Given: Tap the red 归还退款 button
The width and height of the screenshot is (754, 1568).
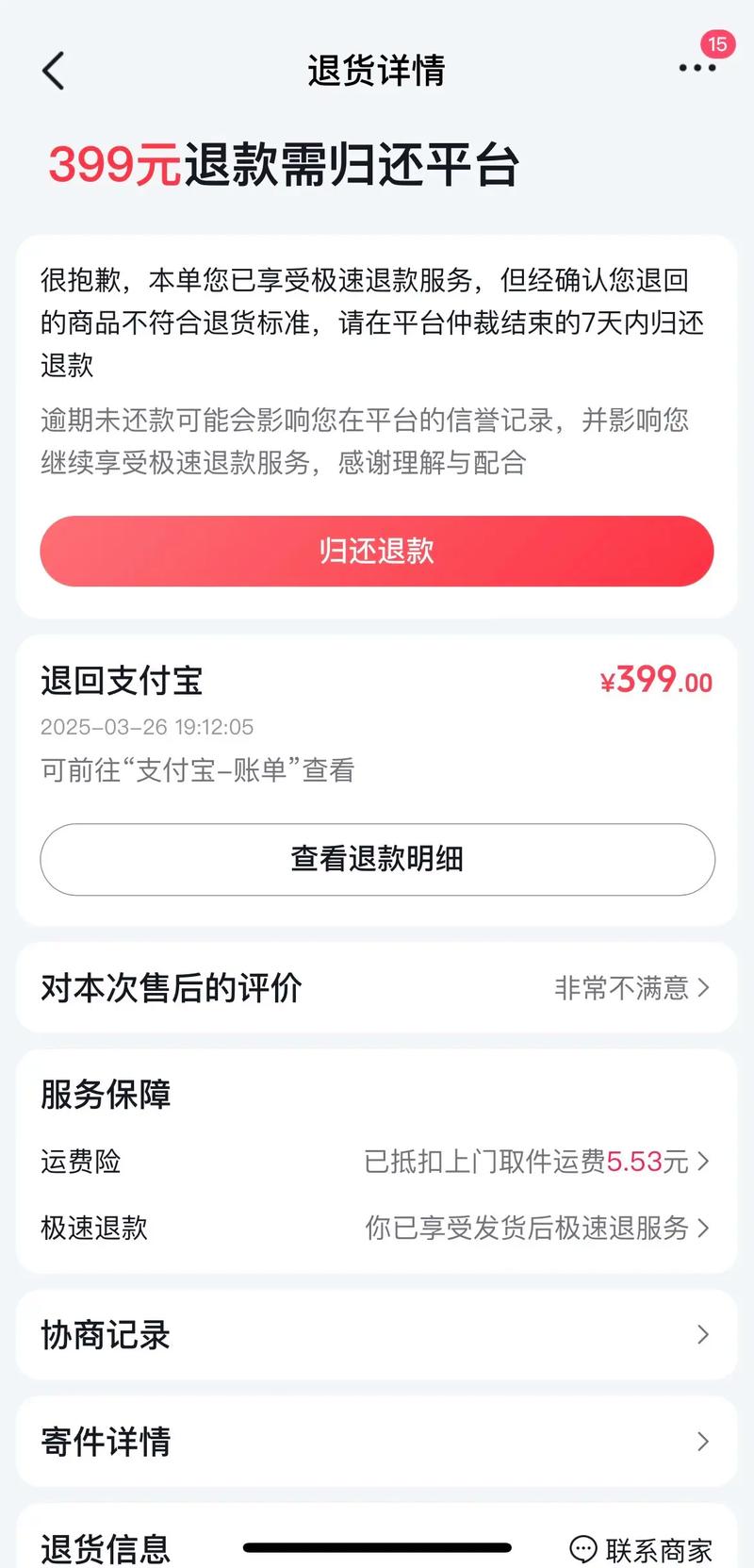Looking at the screenshot, I should 377,552.
